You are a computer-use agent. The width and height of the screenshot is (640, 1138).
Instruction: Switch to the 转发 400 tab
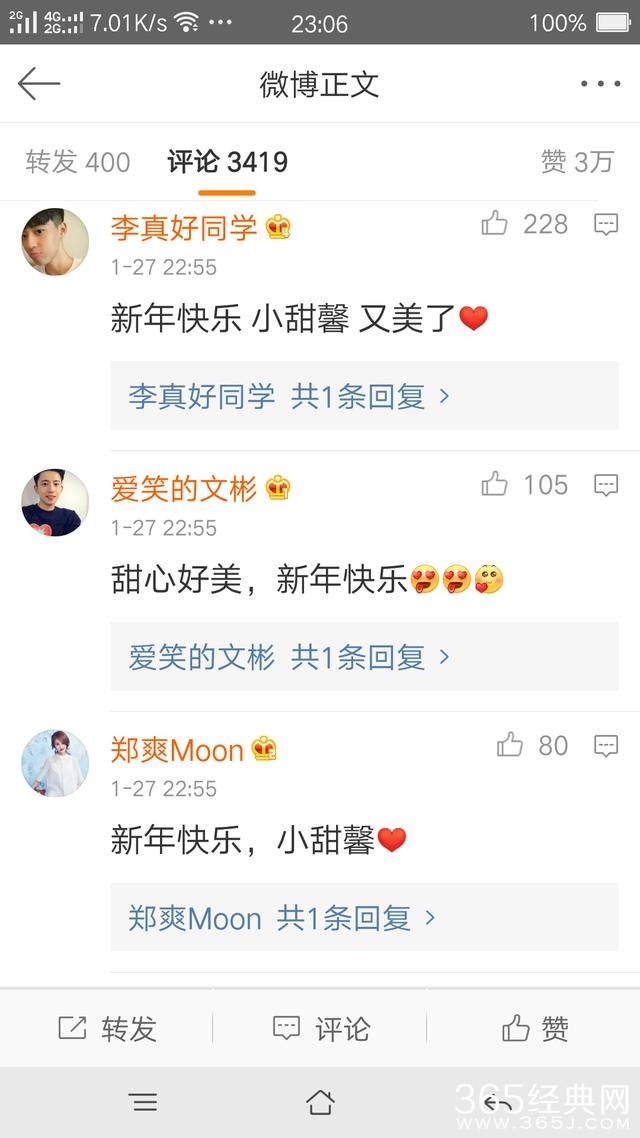coord(78,162)
